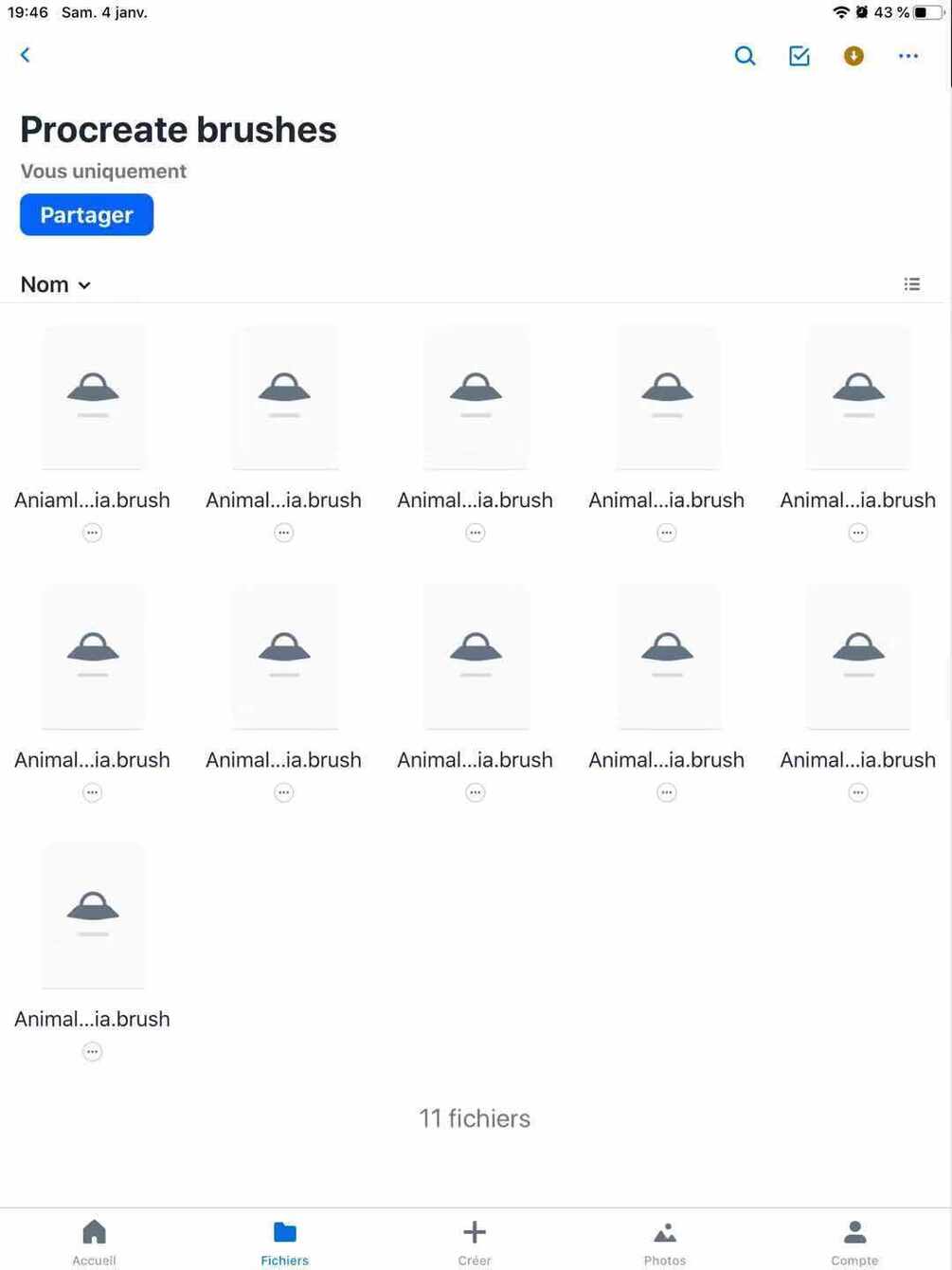Viewport: 952px width, 1270px height.
Task: Select the Fichiers tab
Action: [284, 1242]
